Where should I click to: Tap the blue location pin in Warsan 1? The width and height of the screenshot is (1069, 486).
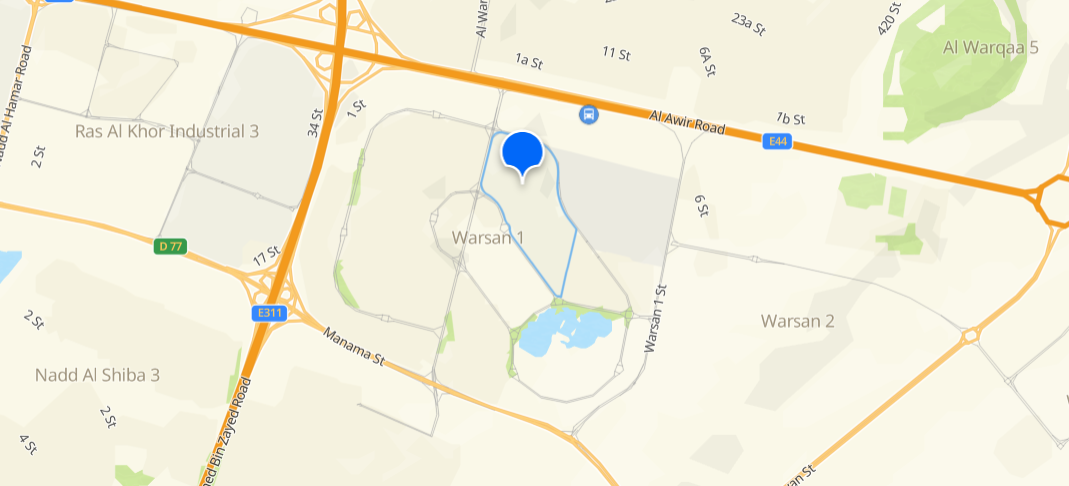(521, 153)
